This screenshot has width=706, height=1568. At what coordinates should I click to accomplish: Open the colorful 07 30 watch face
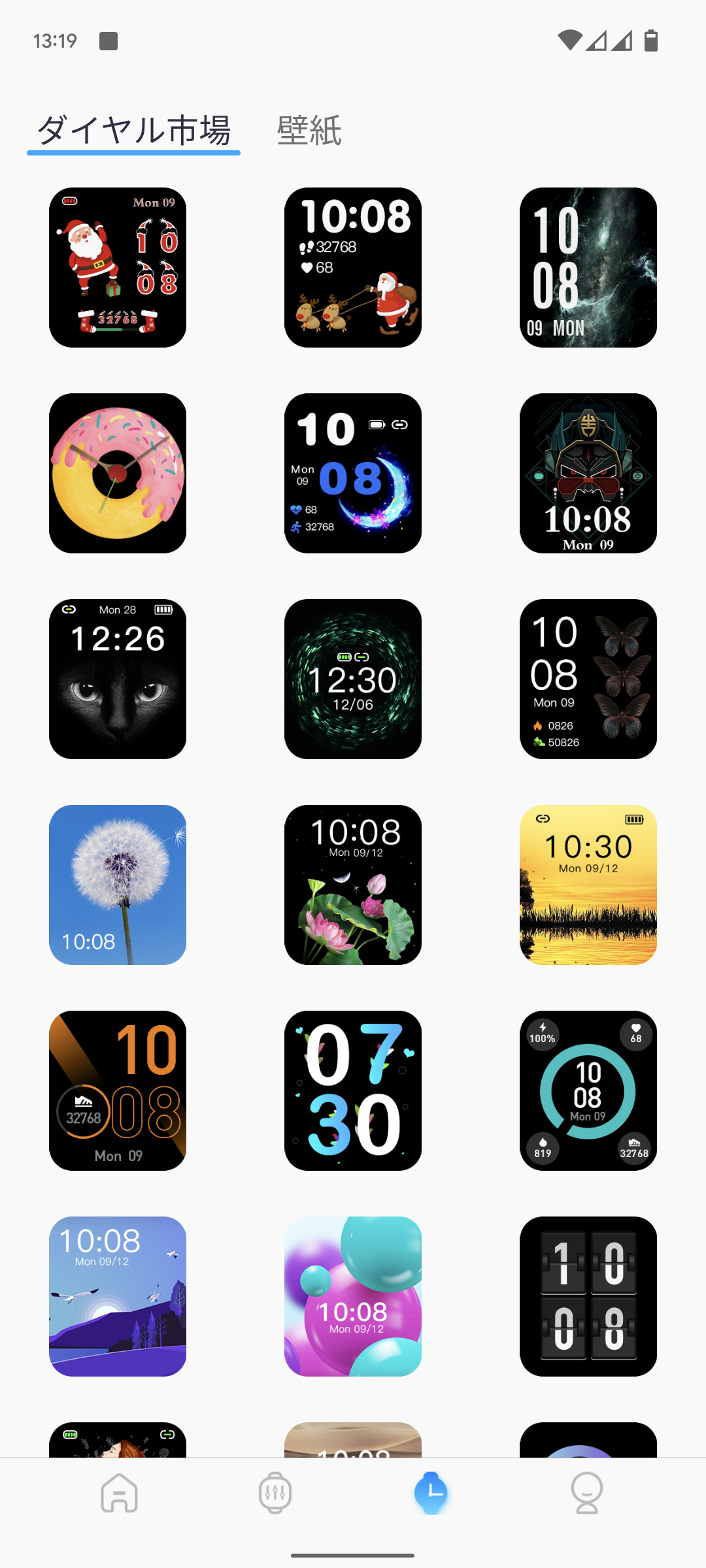coord(353,1090)
